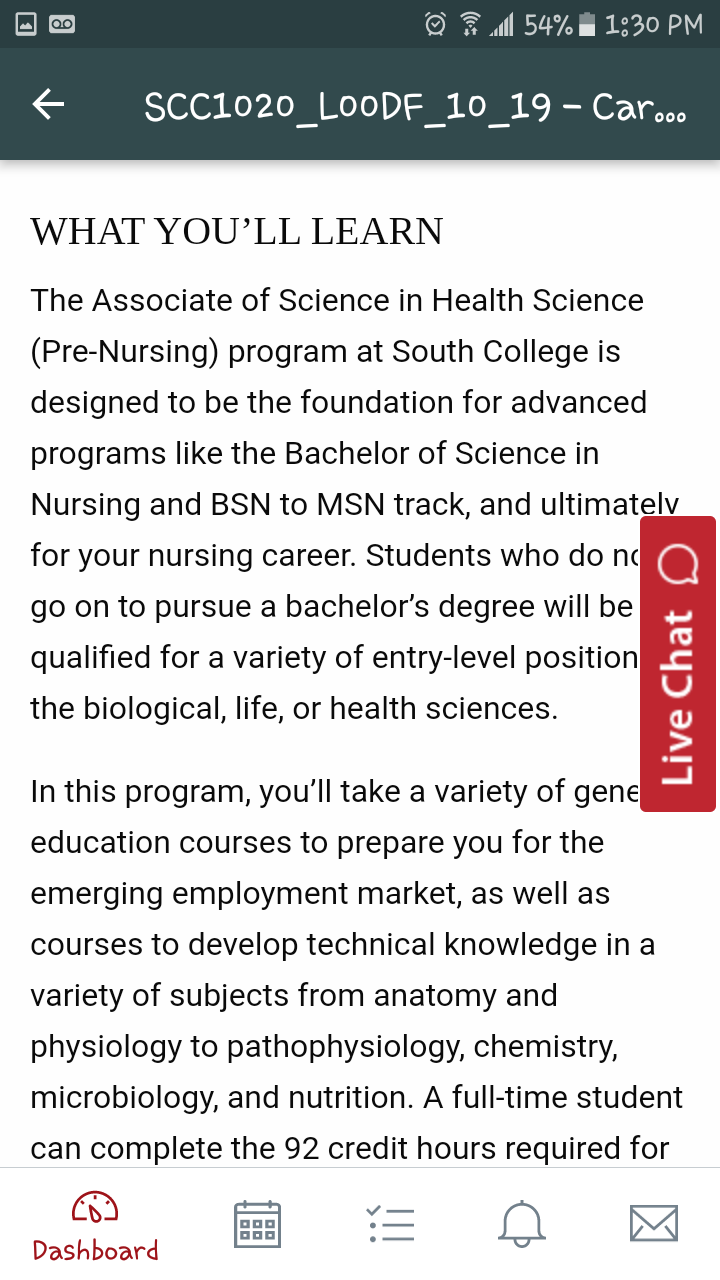
Task: Open the notifications bell tab
Action: (x=523, y=1223)
